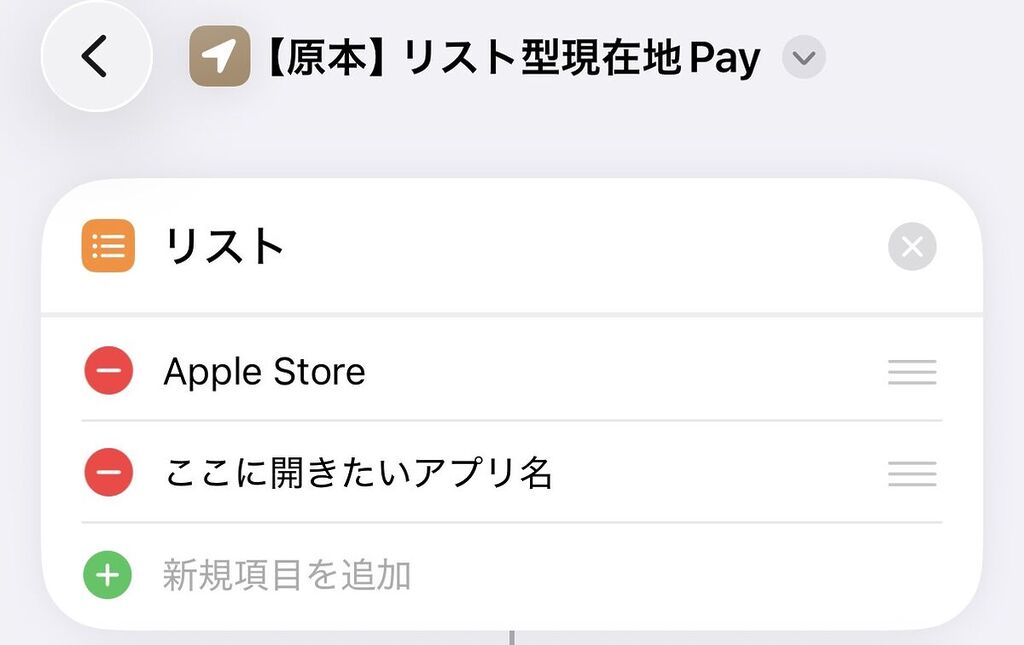Delete the ここに開きたいアプリ名 item
The image size is (1024, 645).
(108, 472)
